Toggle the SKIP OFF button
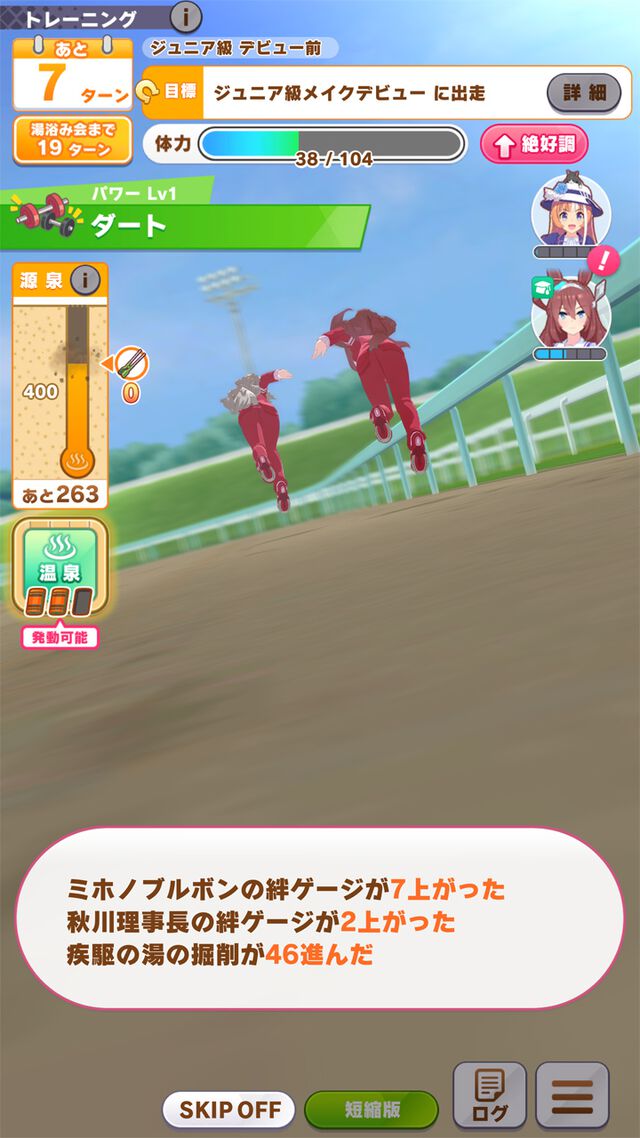 point(229,1109)
